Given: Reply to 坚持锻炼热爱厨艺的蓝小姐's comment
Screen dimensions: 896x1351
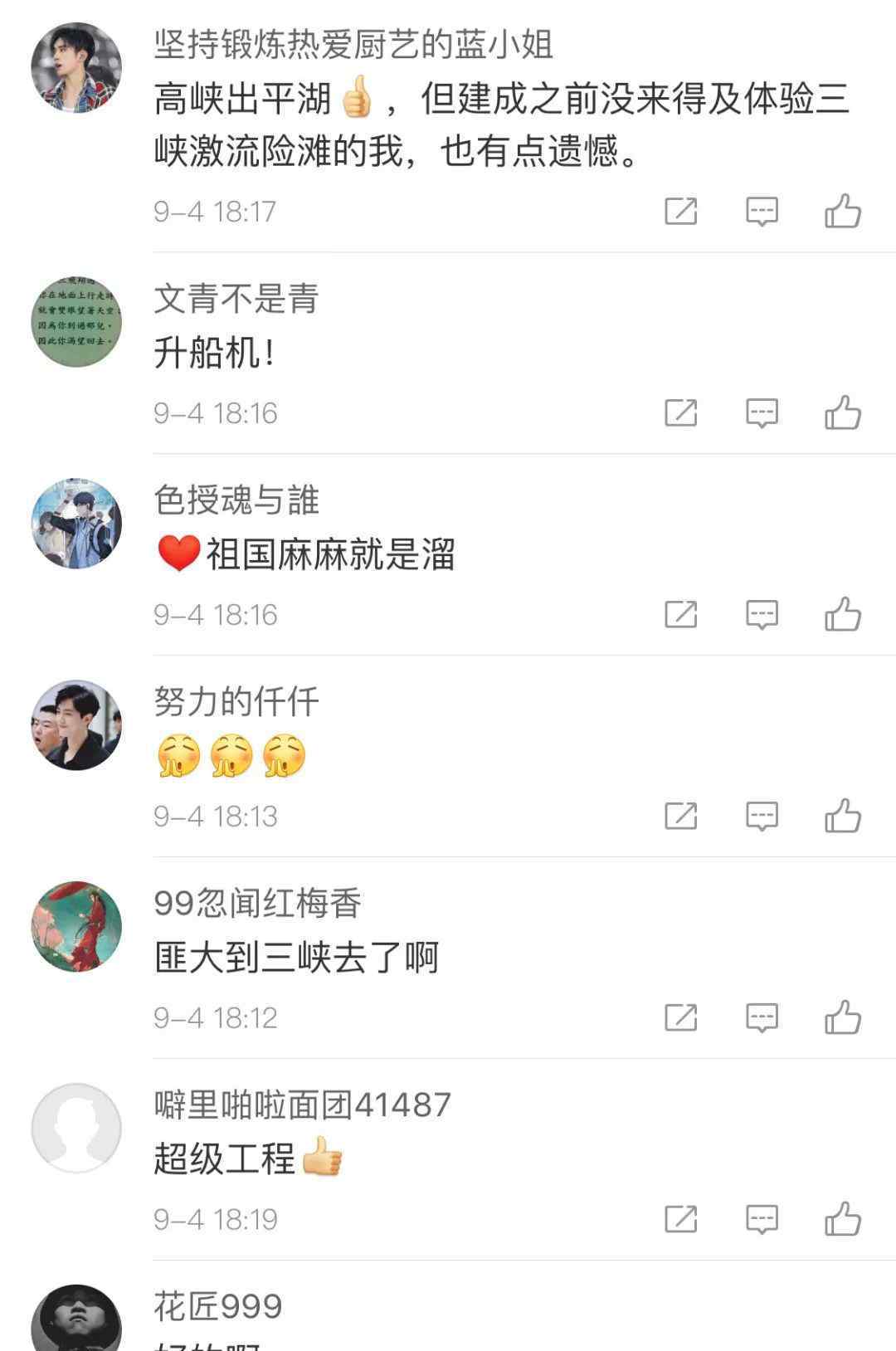Looking at the screenshot, I should (x=762, y=212).
